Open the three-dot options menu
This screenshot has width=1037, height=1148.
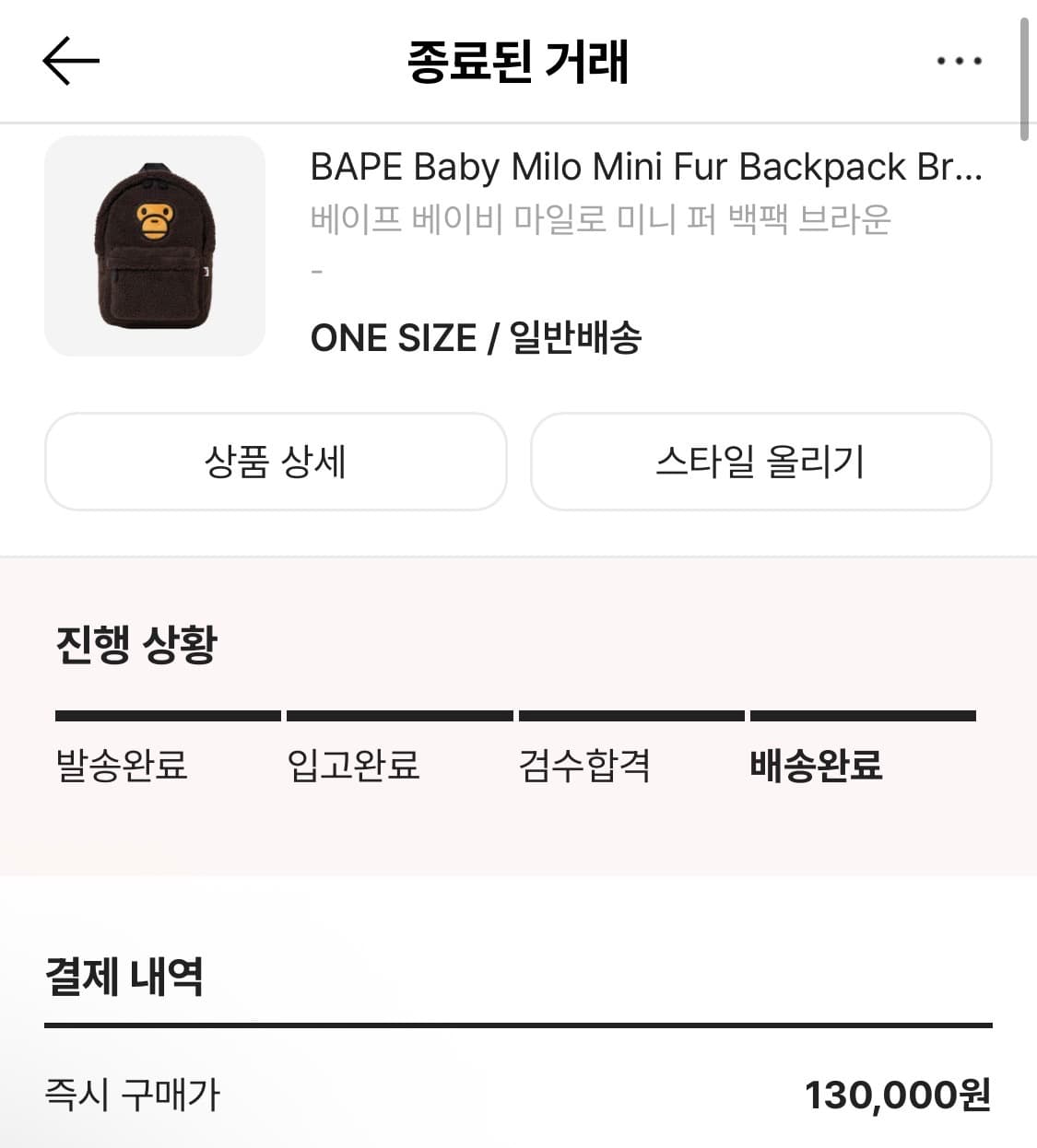[959, 59]
